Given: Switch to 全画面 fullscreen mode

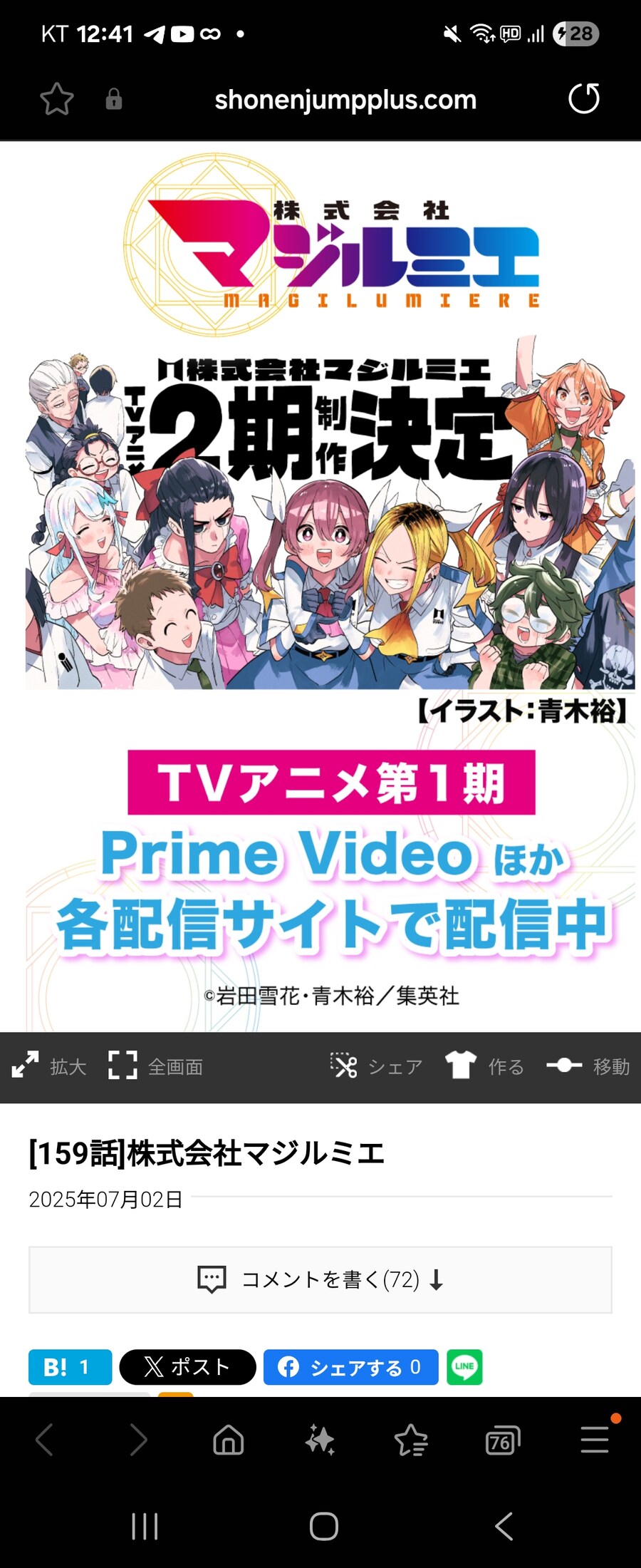Looking at the screenshot, I should point(157,1066).
